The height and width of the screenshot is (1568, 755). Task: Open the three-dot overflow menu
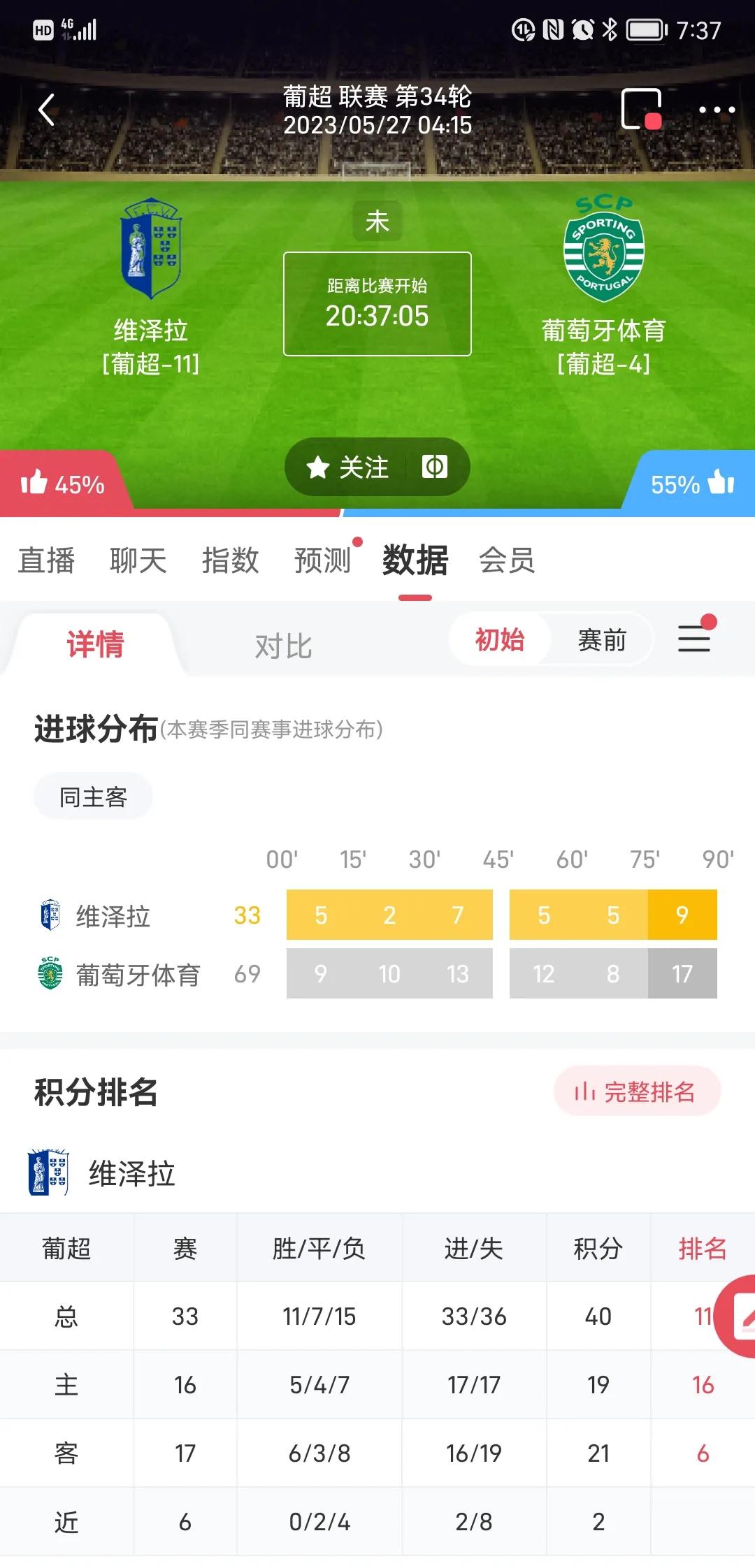pos(714,109)
